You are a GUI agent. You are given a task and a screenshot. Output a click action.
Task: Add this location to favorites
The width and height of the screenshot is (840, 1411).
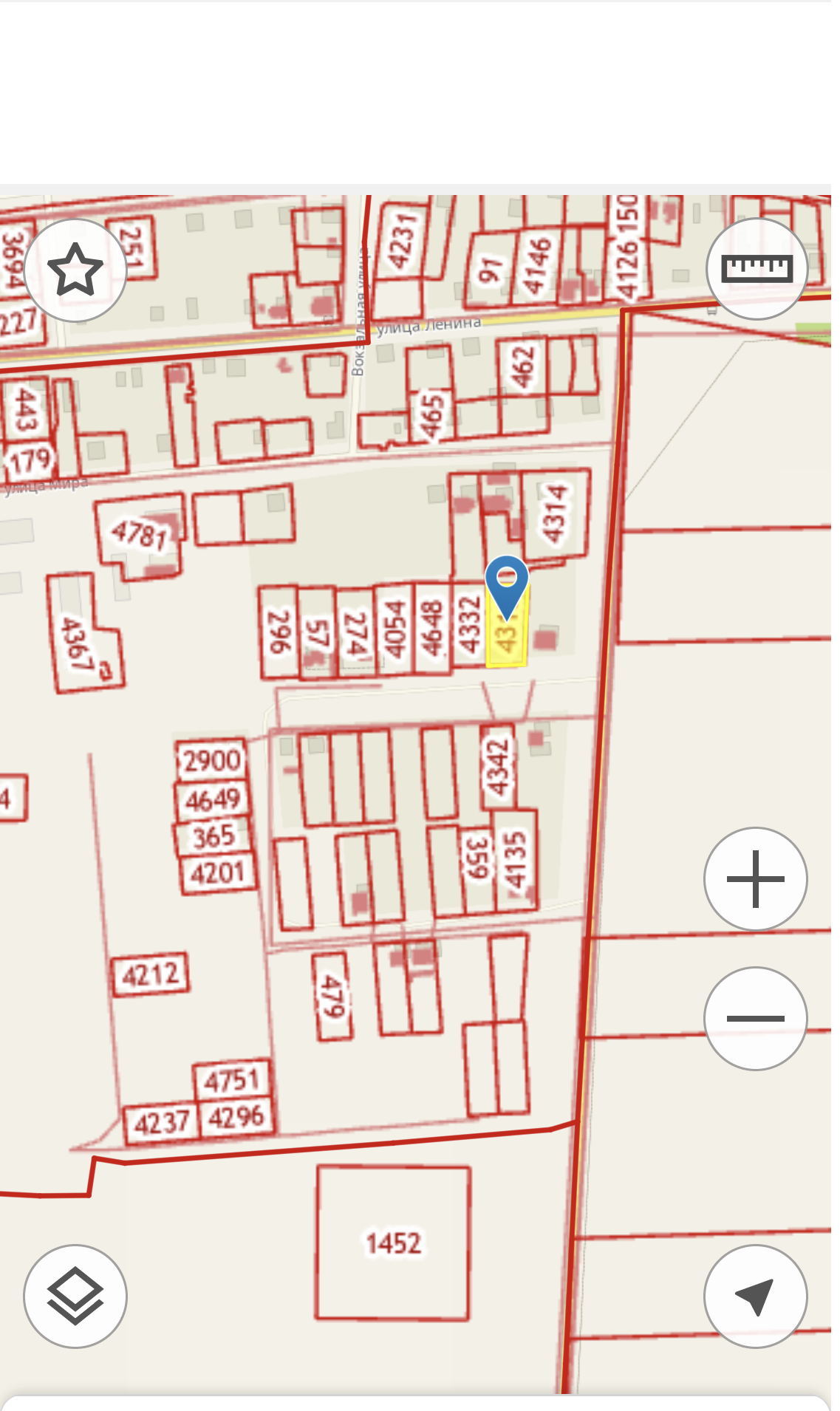pyautogui.click(x=75, y=270)
